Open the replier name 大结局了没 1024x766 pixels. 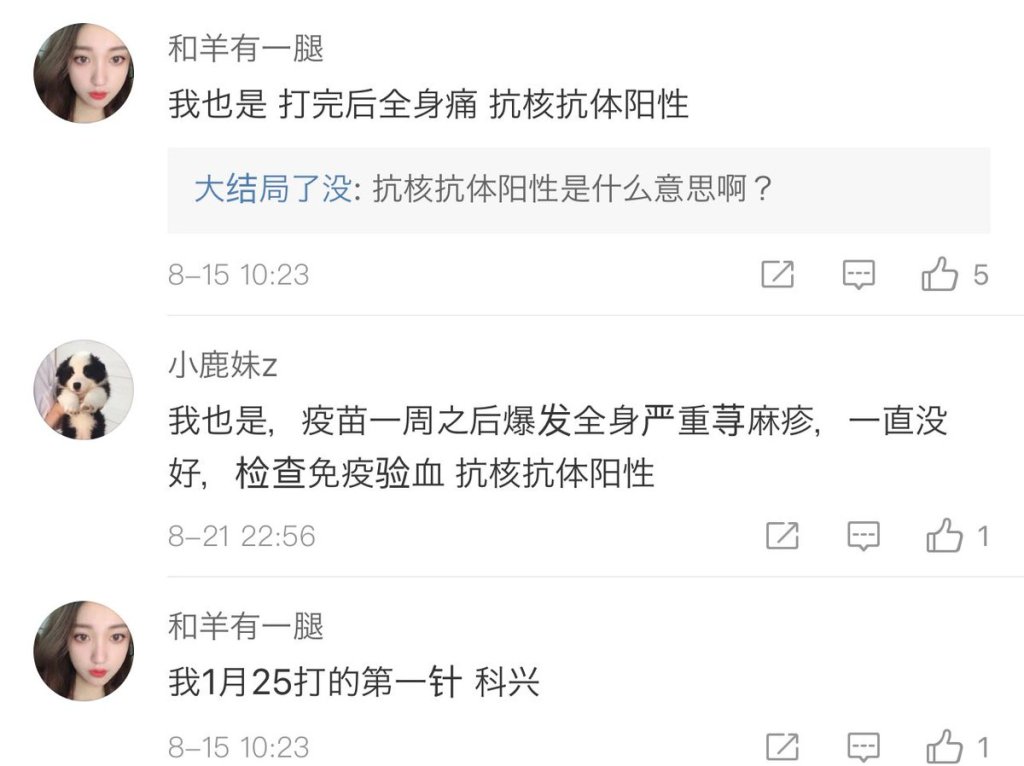point(271,190)
